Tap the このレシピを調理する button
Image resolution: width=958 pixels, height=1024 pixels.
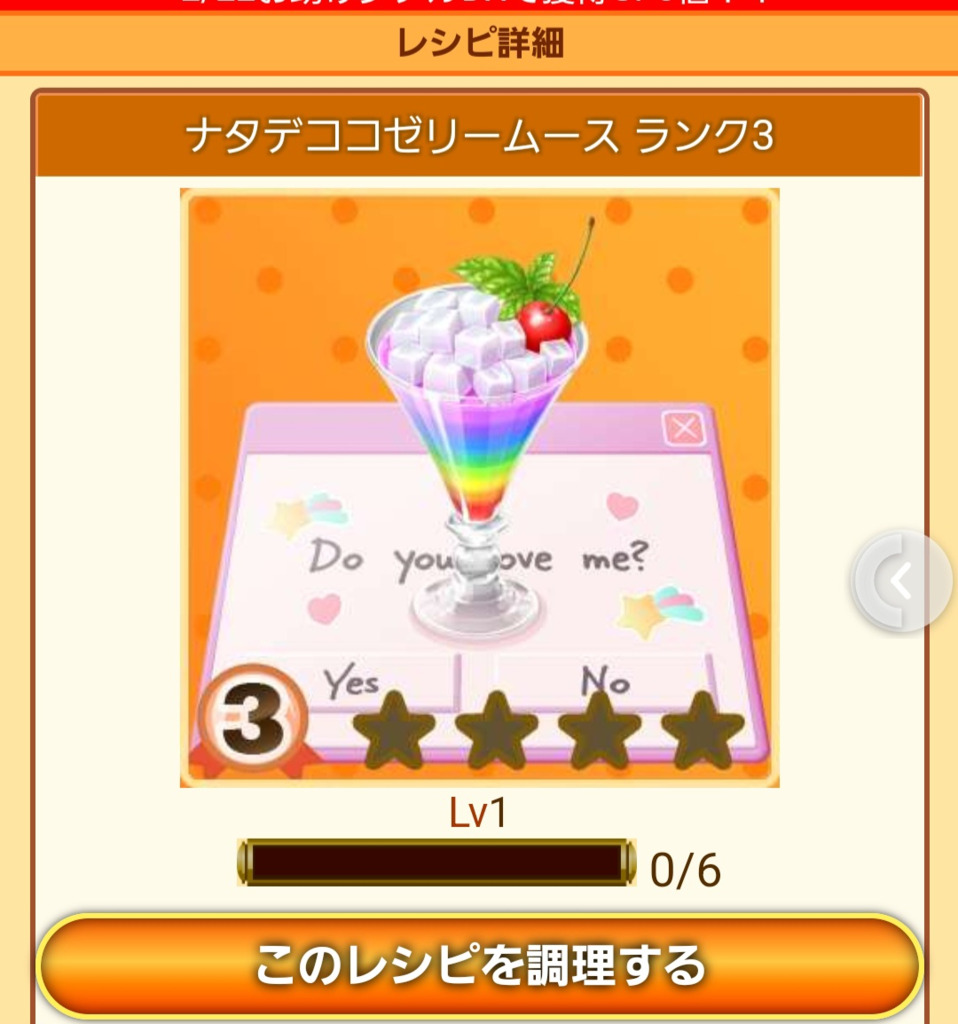coord(479,966)
